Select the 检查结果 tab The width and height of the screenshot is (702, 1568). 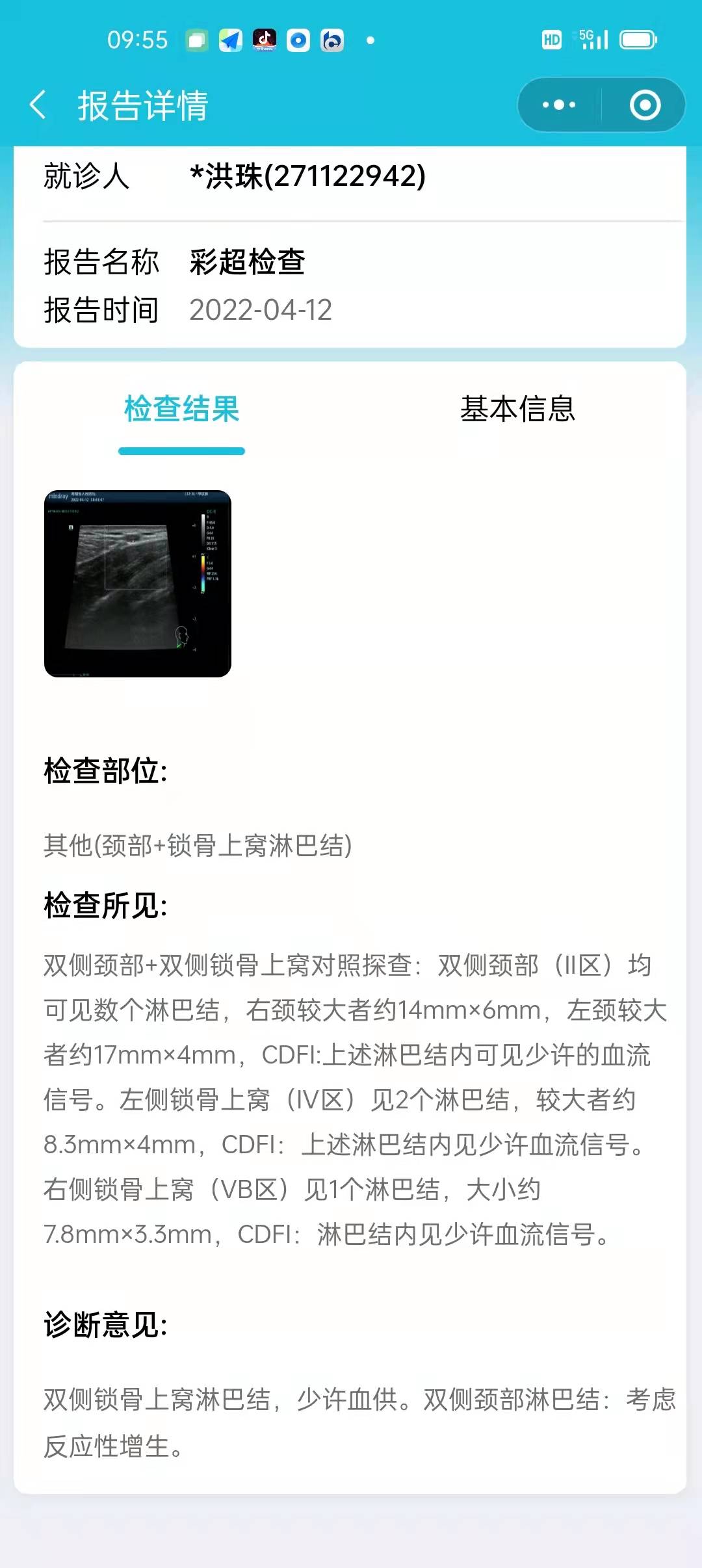[x=181, y=410]
